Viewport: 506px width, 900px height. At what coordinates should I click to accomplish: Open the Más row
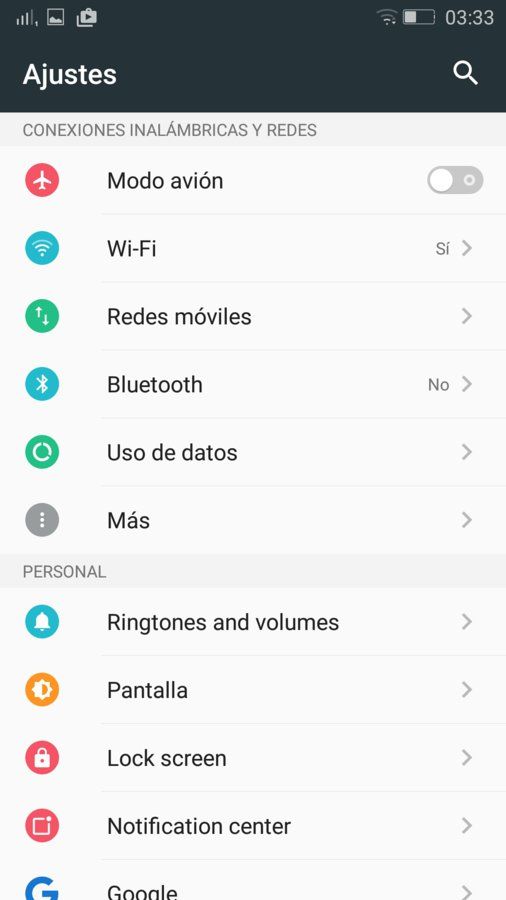click(x=253, y=520)
